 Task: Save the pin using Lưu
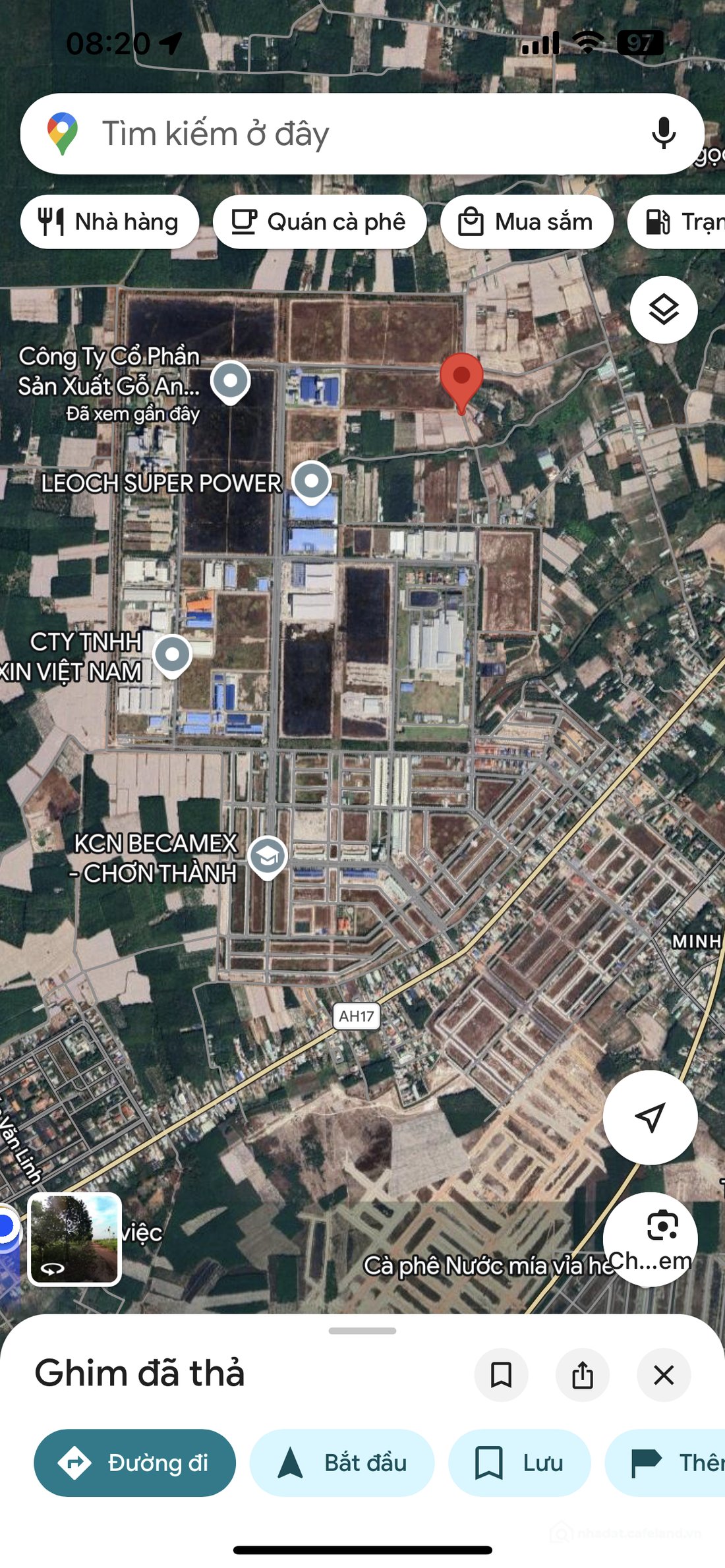pyautogui.click(x=519, y=1463)
